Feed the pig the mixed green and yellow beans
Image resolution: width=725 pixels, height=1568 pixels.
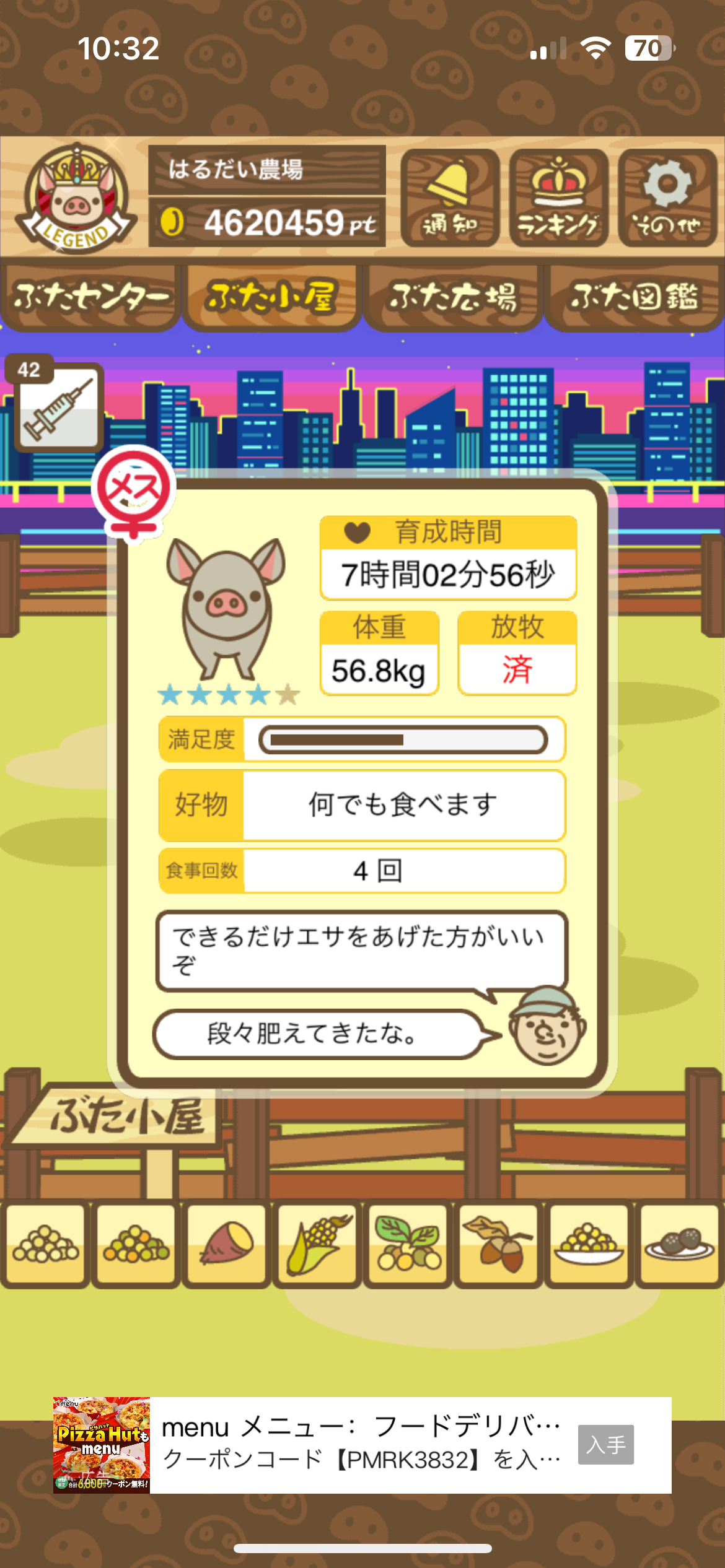(136, 1245)
